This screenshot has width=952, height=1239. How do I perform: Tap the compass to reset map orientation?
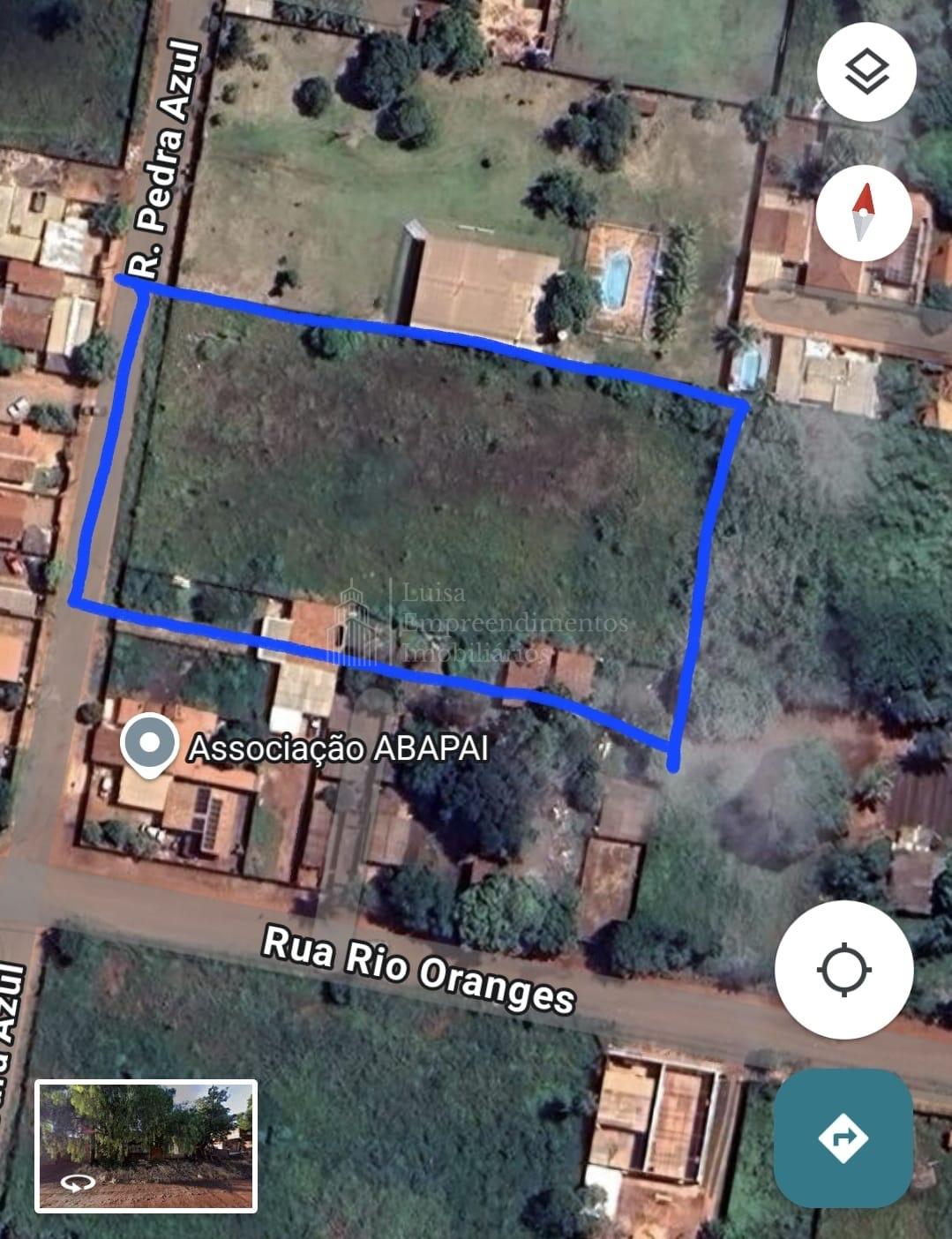pos(863,213)
